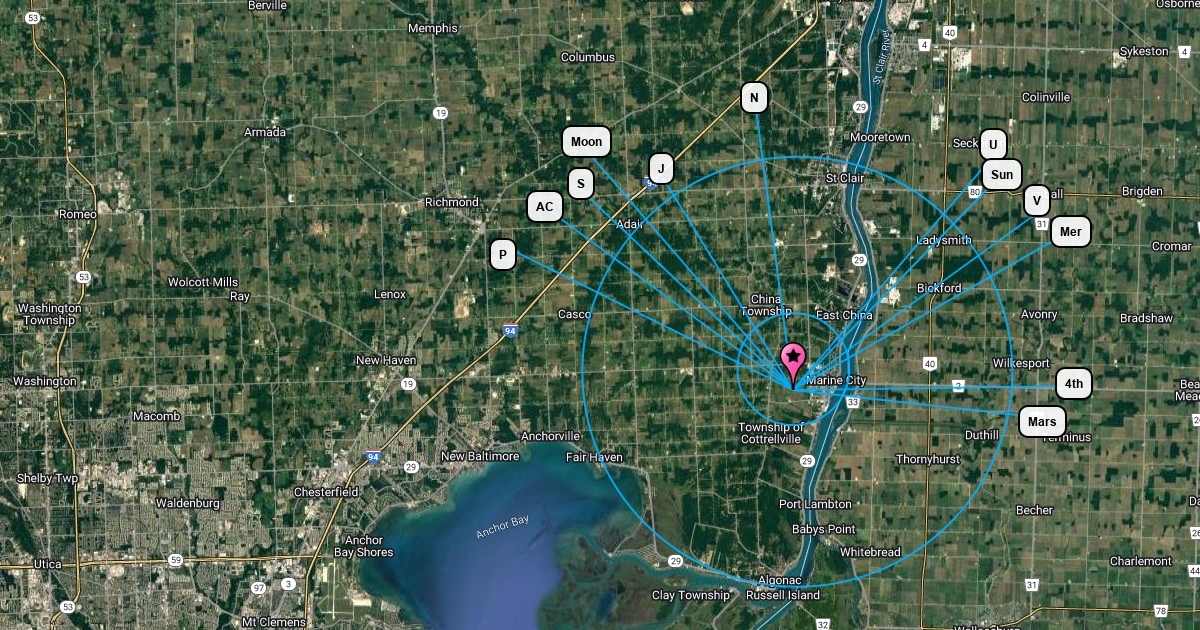Select the Sun line marker
Image resolution: width=1200 pixels, height=630 pixels.
1002,176
